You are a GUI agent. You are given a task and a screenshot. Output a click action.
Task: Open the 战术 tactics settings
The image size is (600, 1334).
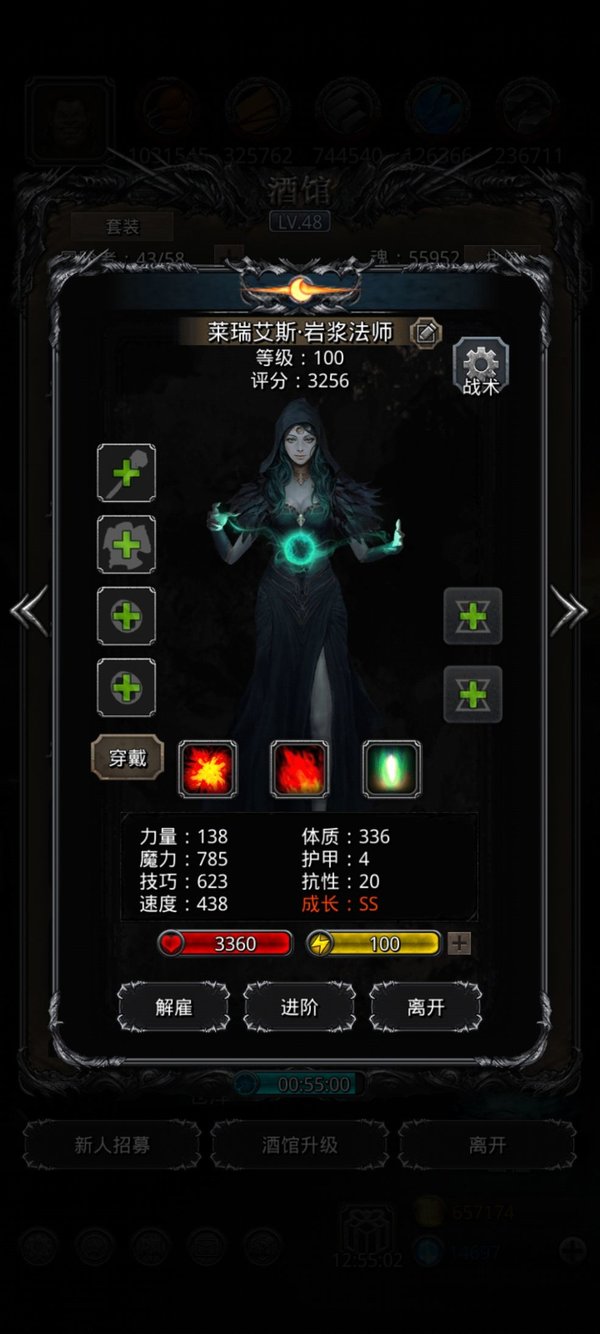481,368
